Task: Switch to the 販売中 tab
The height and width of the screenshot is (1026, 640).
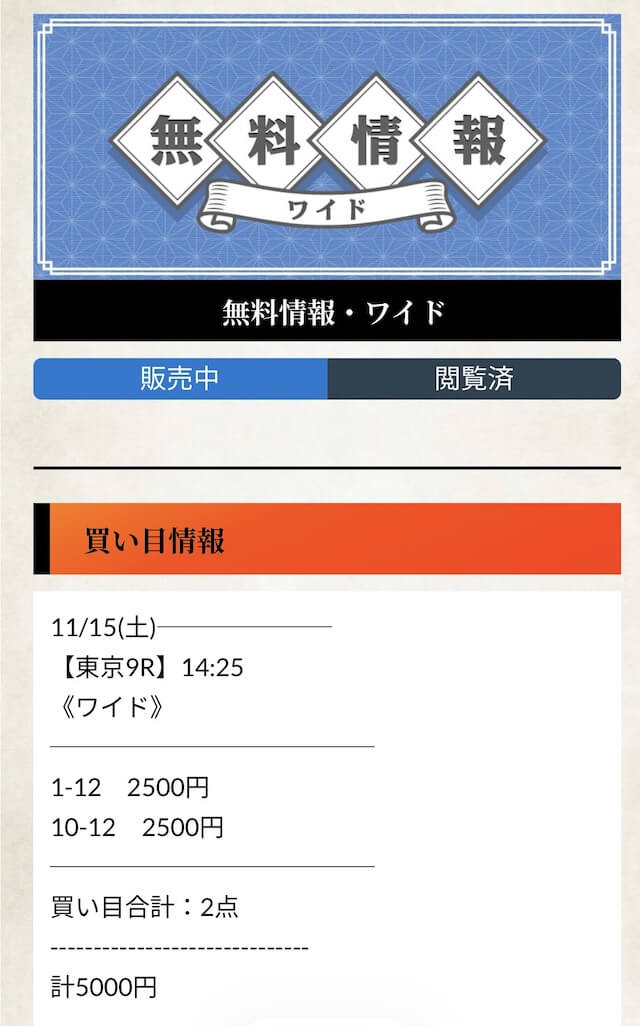Action: click(x=180, y=379)
